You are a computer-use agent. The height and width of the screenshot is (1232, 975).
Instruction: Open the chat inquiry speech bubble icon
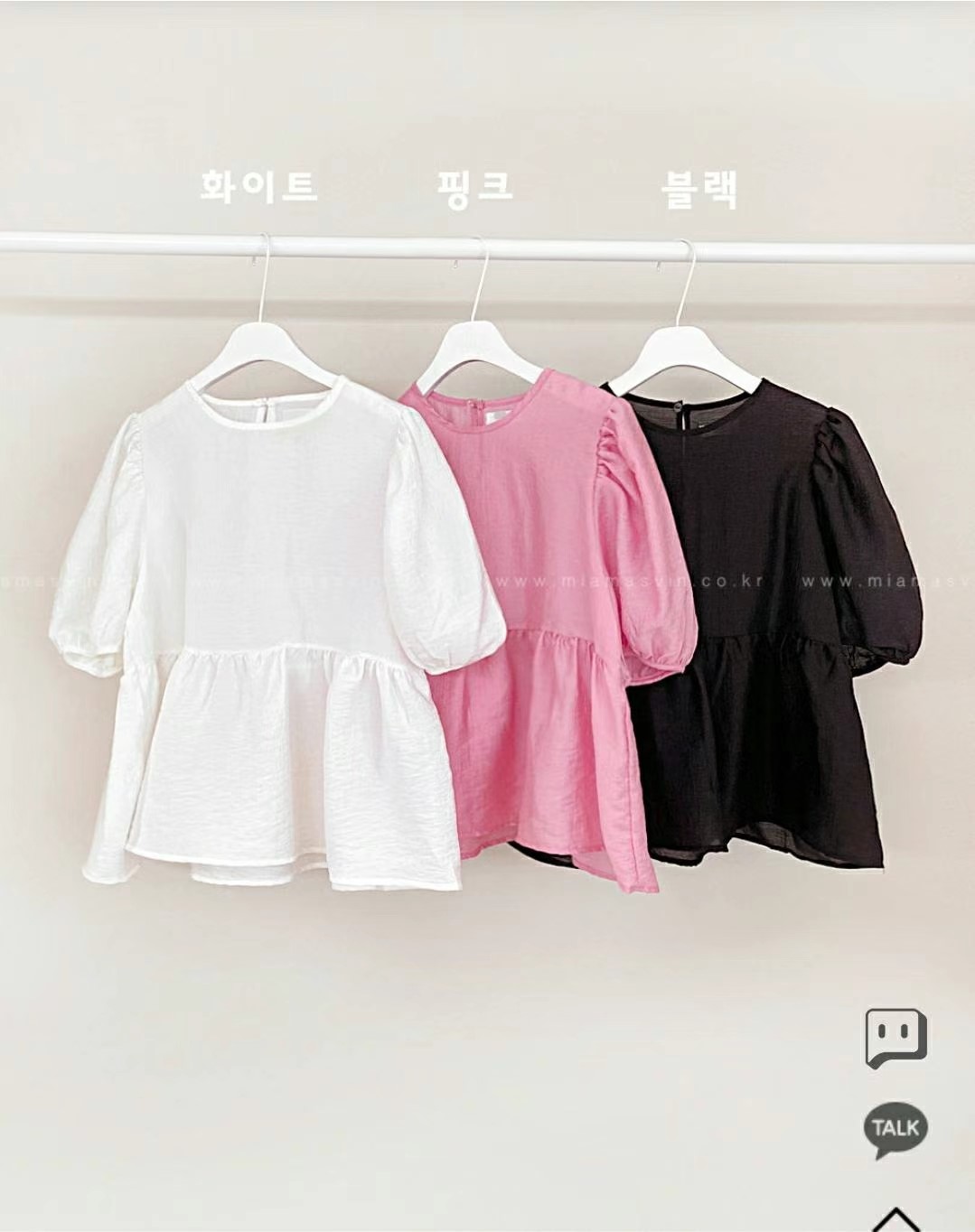tap(895, 1038)
